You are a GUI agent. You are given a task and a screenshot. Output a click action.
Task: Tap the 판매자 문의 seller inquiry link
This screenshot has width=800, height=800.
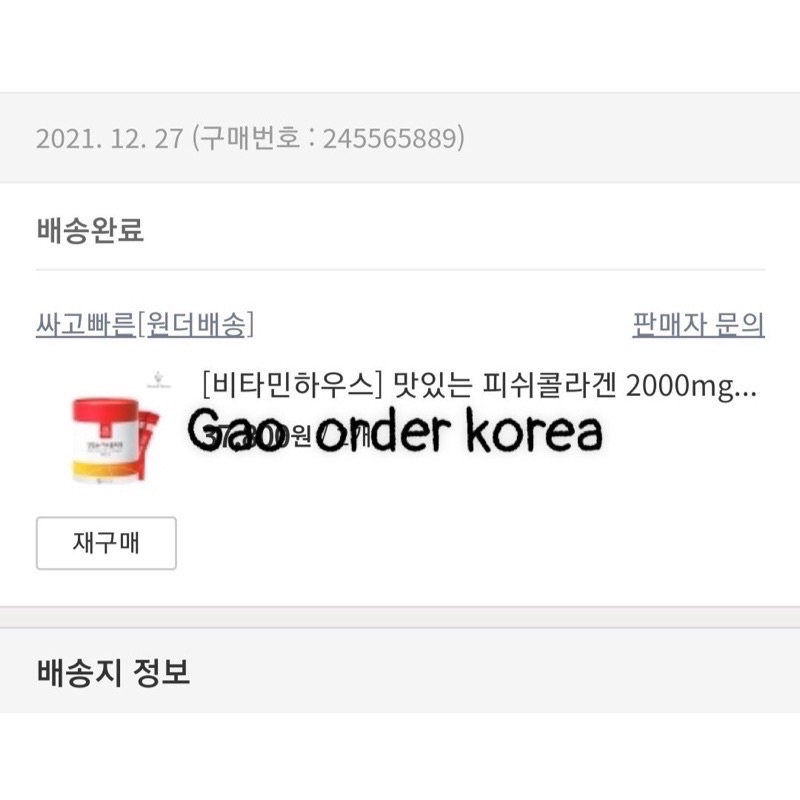[x=698, y=325]
